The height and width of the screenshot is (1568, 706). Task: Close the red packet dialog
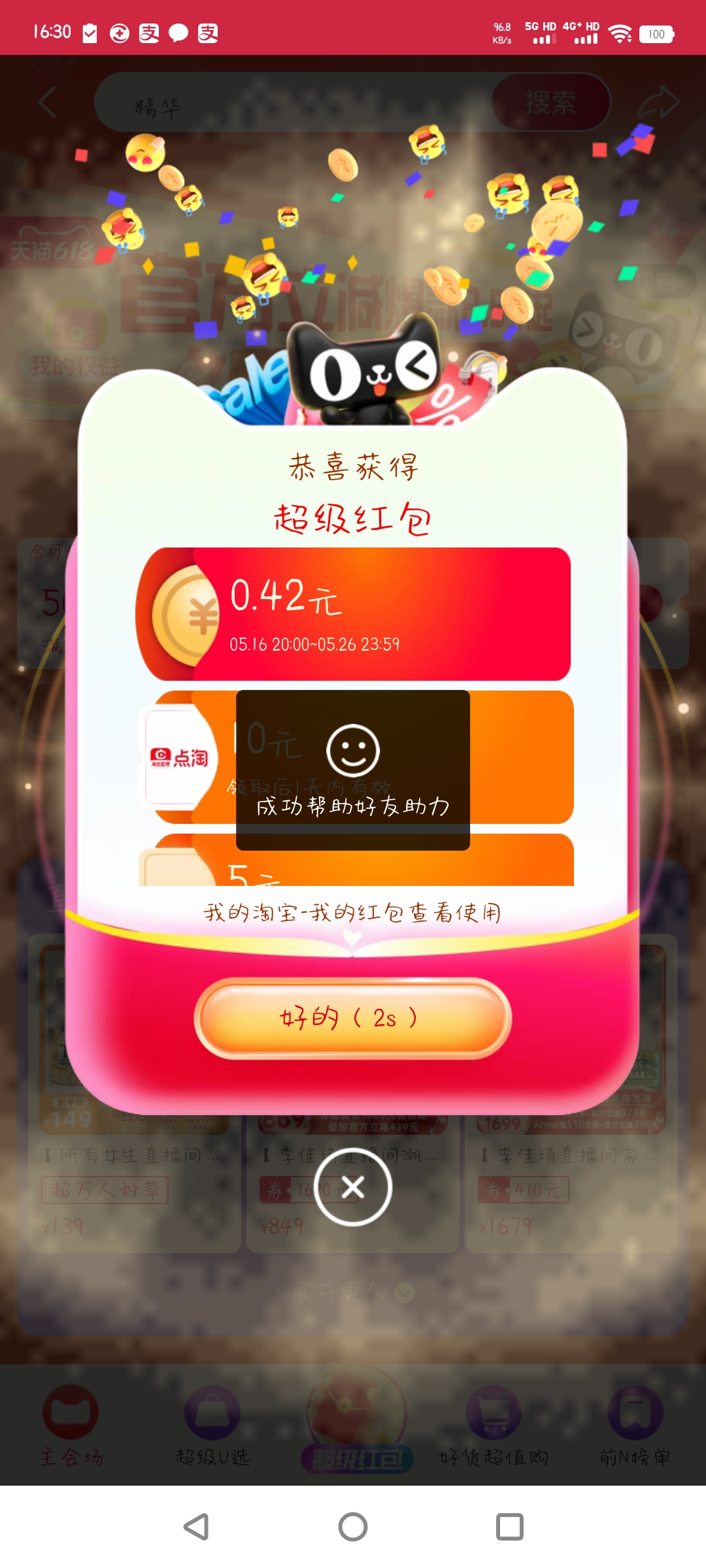click(353, 1187)
